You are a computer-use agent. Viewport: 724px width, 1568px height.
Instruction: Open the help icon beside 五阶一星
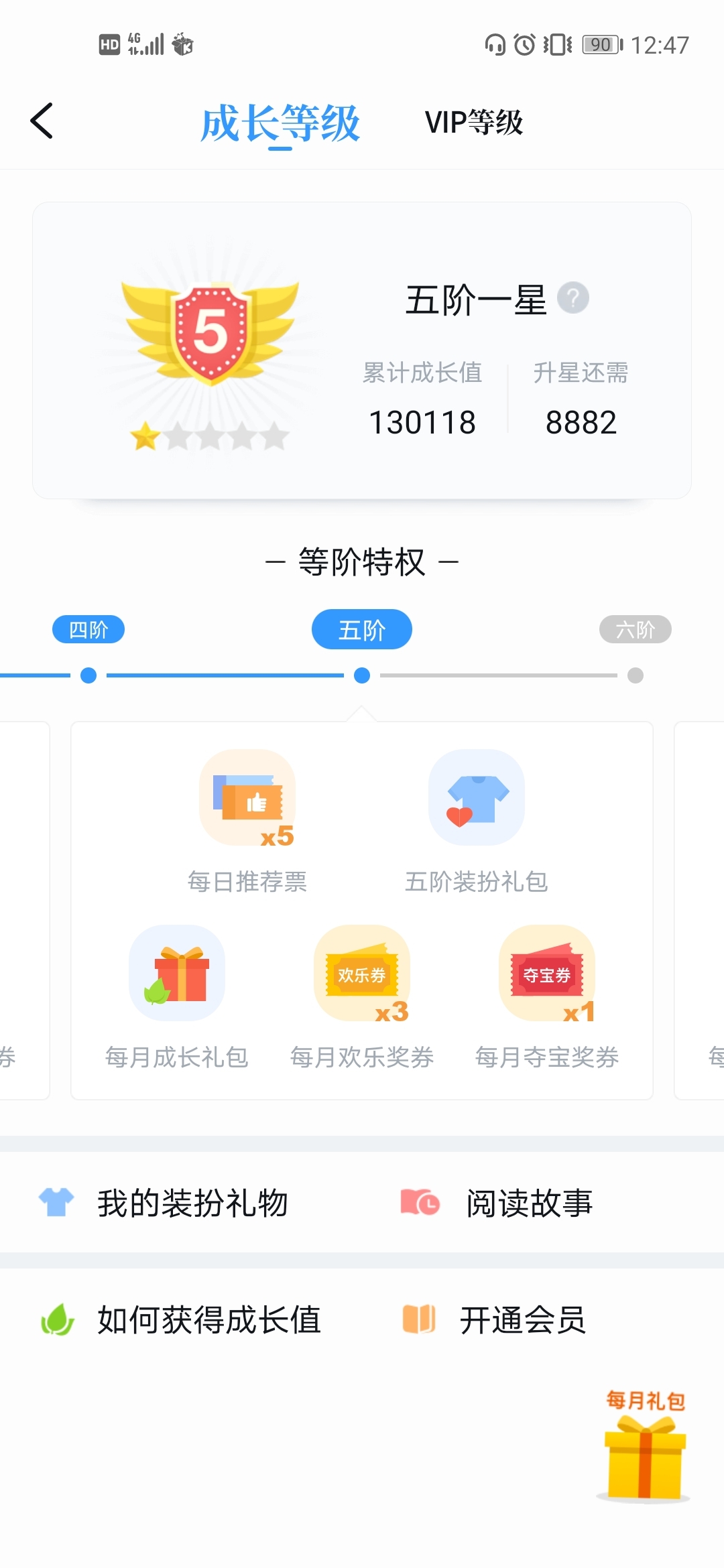573,298
